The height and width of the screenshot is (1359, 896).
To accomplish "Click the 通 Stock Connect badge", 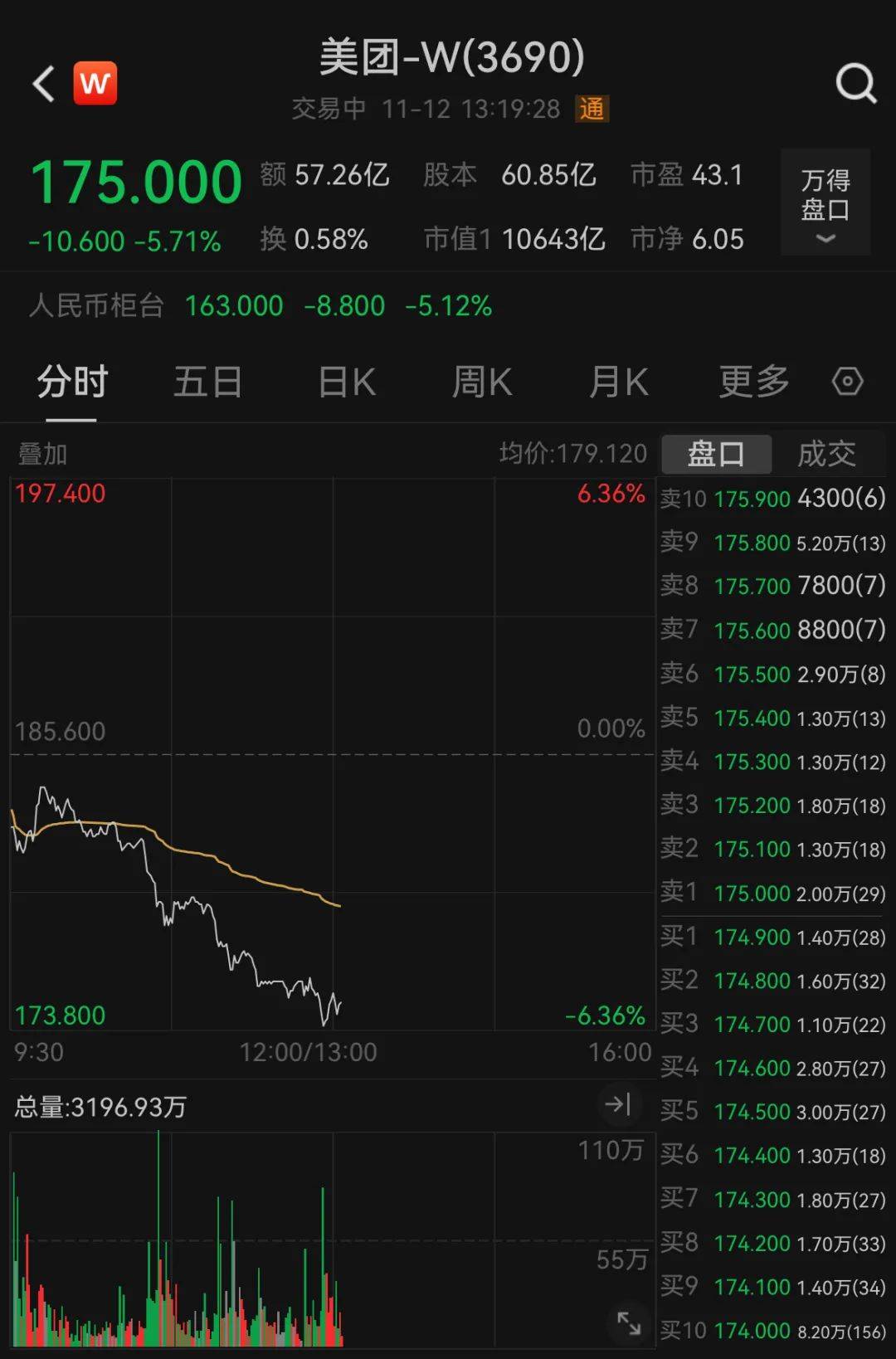I will point(591,109).
